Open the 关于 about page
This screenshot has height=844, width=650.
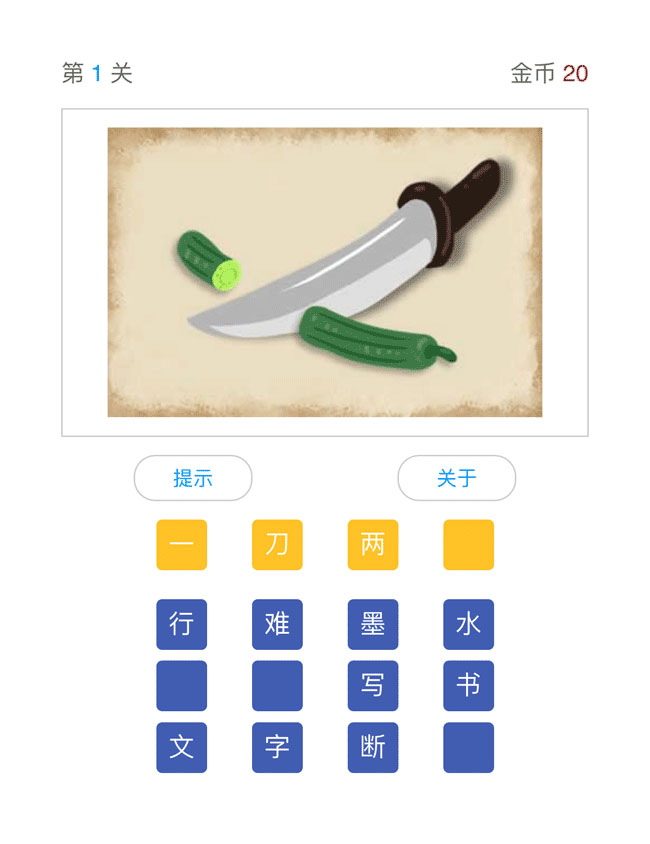(457, 478)
